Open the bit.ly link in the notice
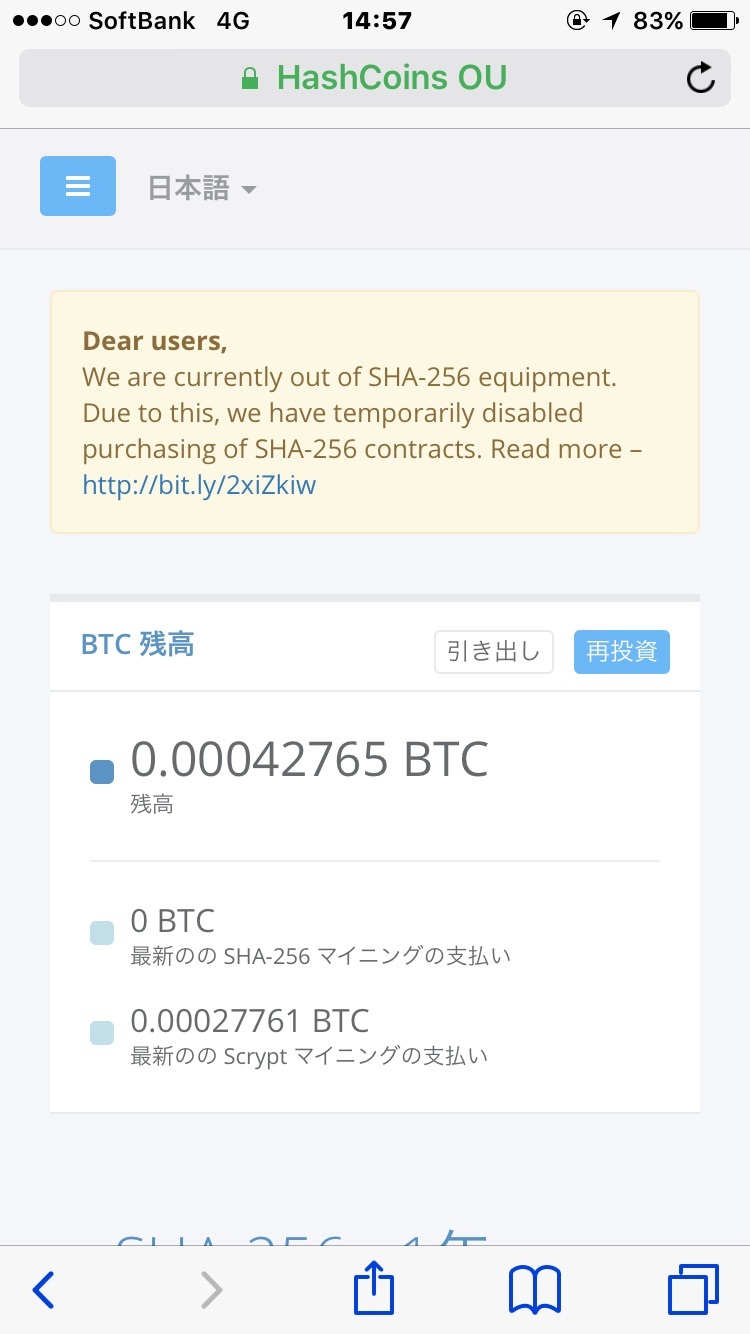The height and width of the screenshot is (1334, 750). (x=199, y=486)
